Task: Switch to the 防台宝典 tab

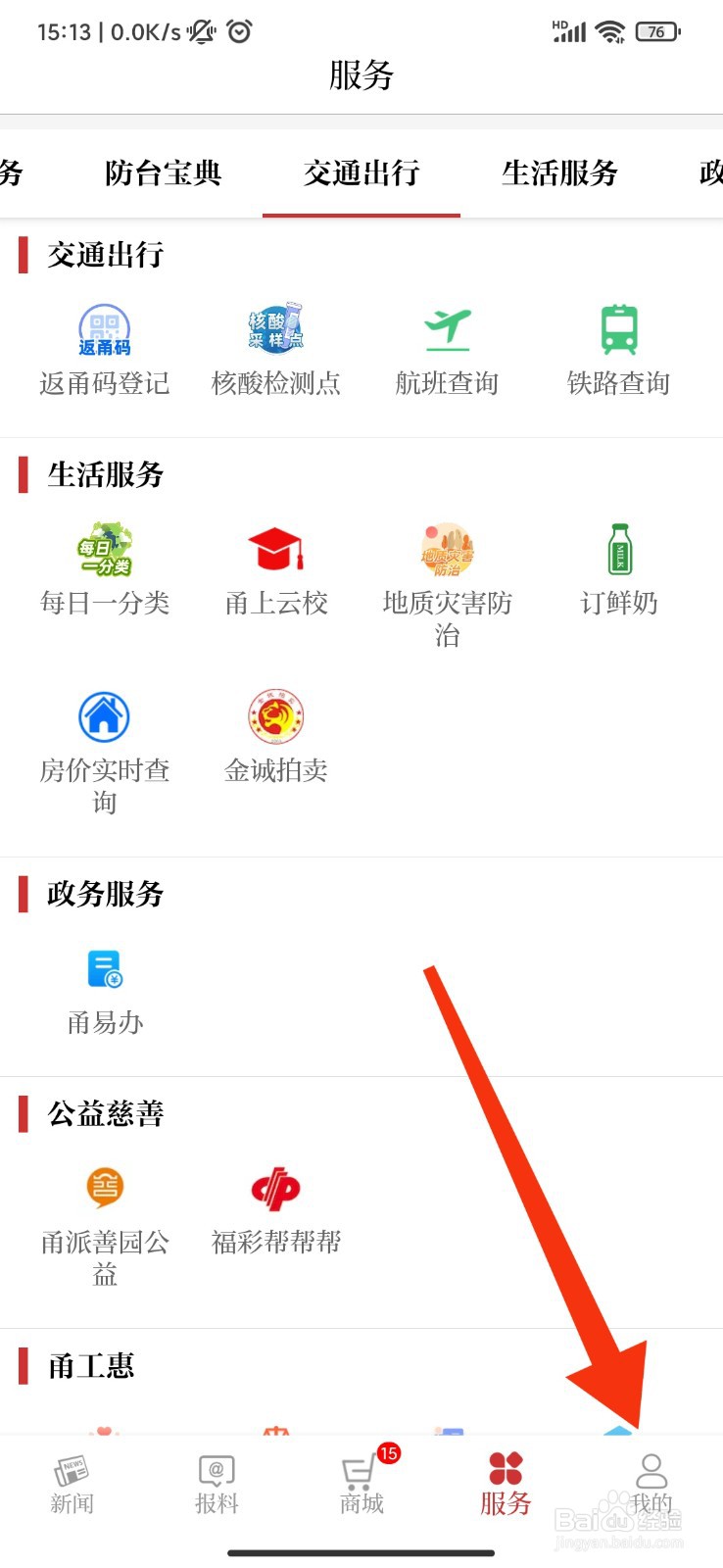Action: coord(162,173)
